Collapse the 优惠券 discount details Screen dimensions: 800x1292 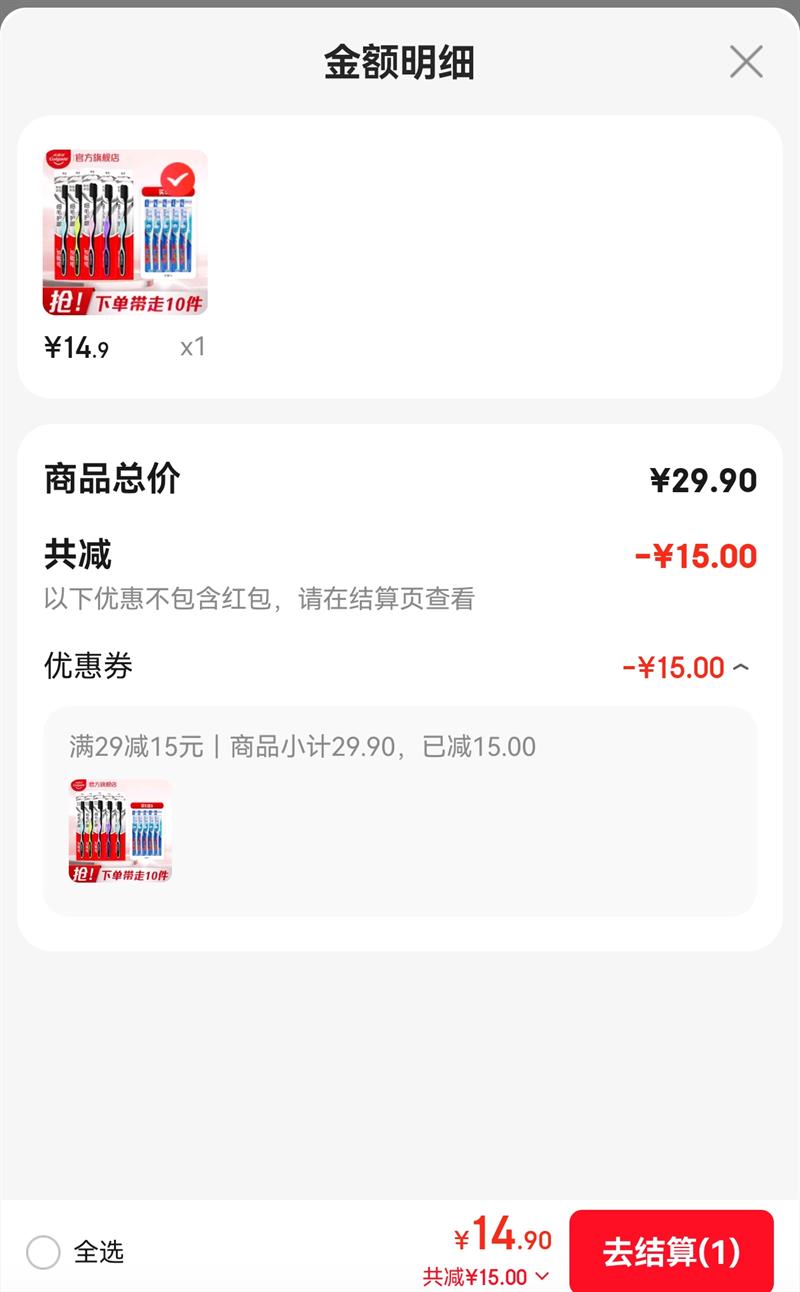tap(740, 668)
